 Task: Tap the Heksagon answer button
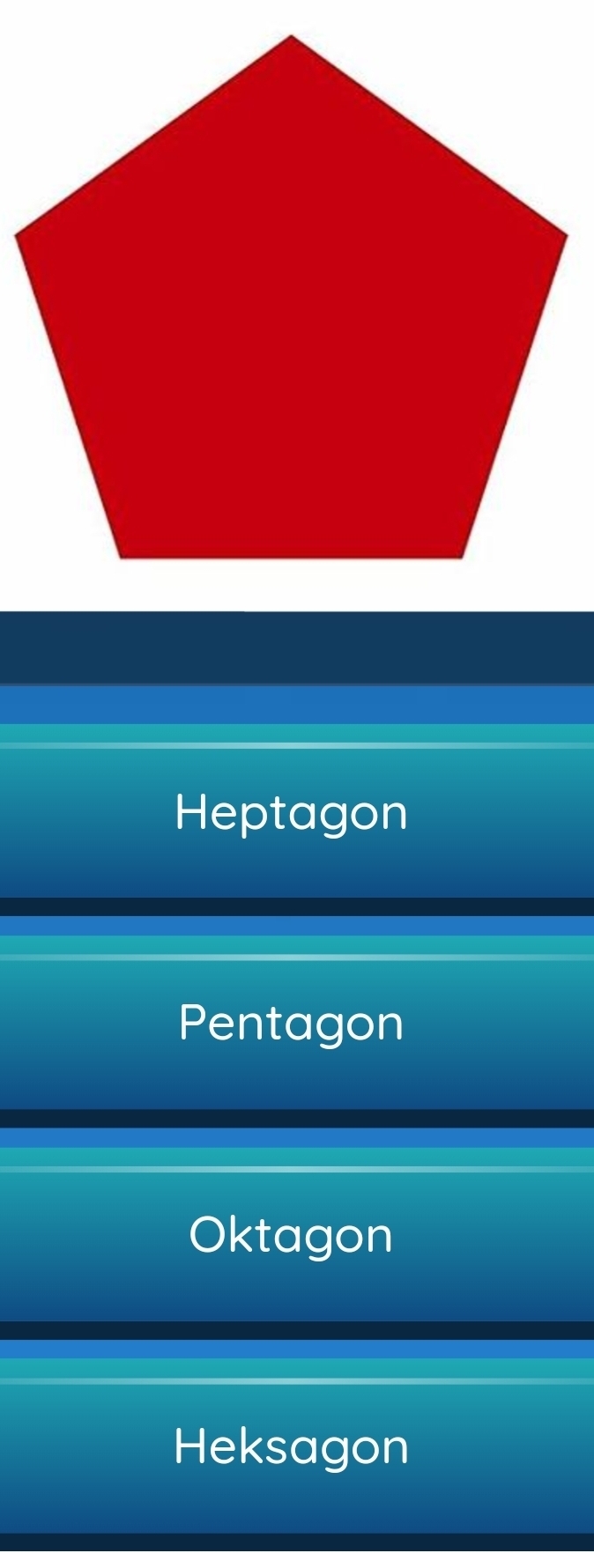coord(292,1446)
